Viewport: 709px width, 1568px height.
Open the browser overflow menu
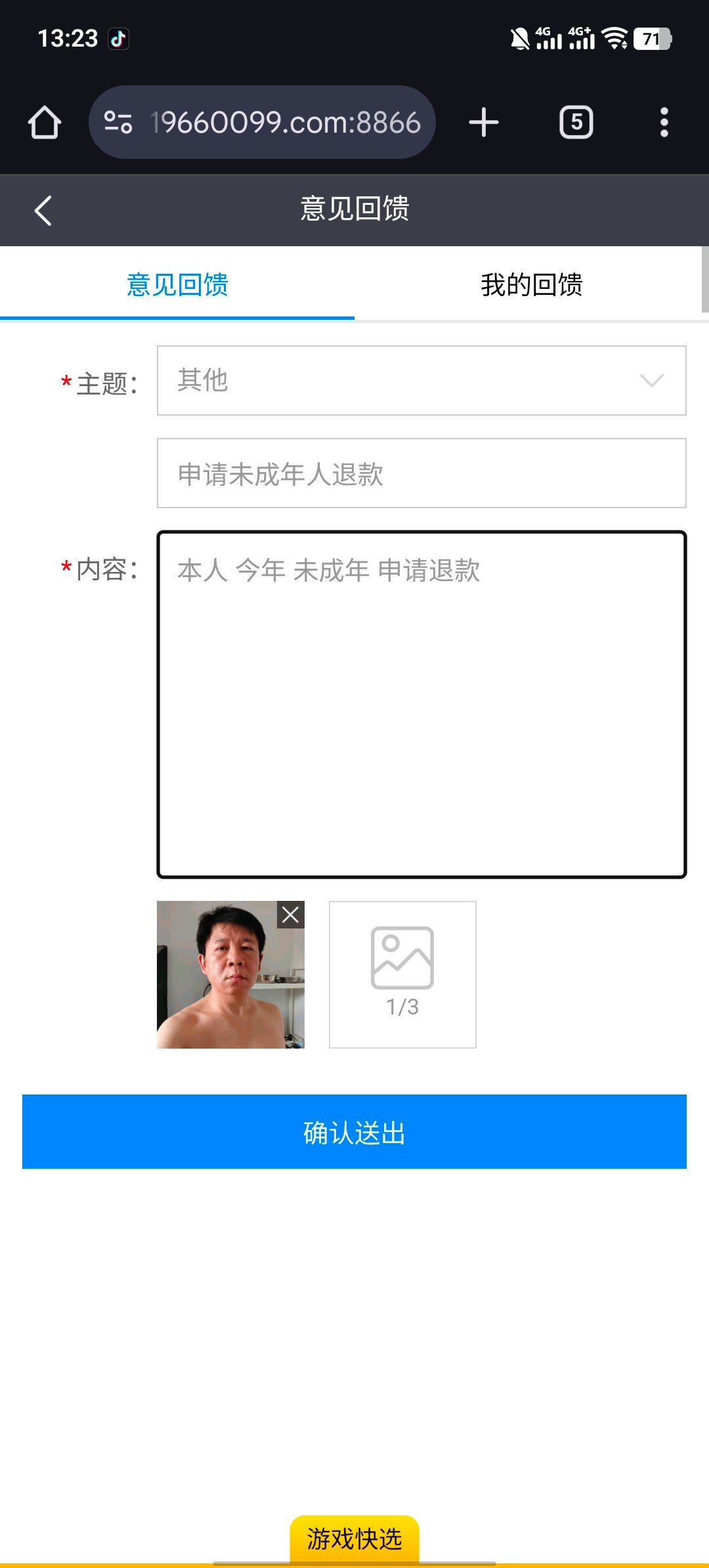point(664,123)
